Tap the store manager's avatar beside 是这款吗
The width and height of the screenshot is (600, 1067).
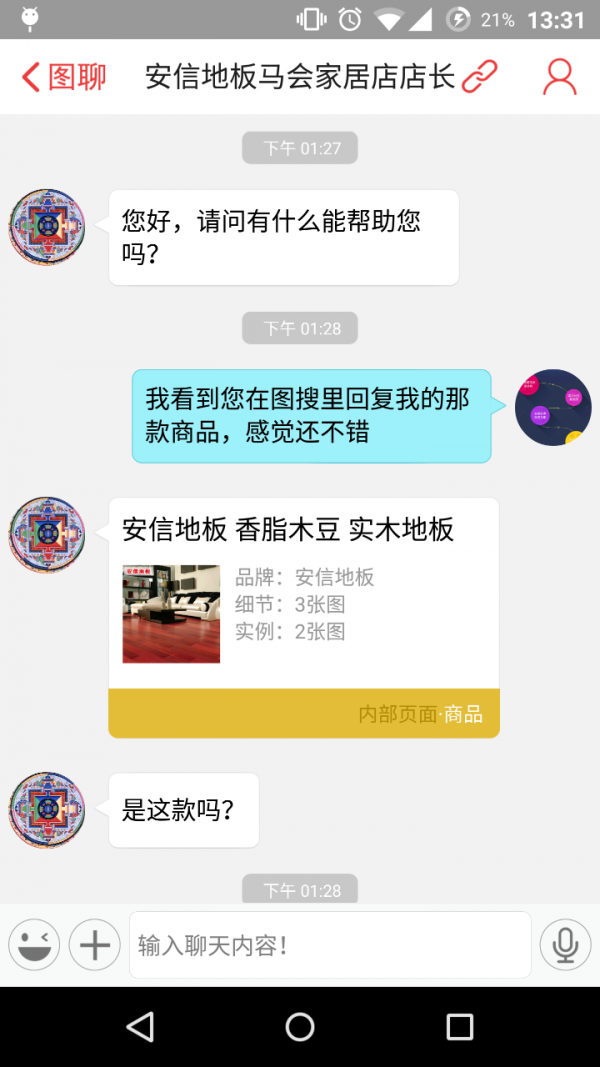[x=47, y=810]
